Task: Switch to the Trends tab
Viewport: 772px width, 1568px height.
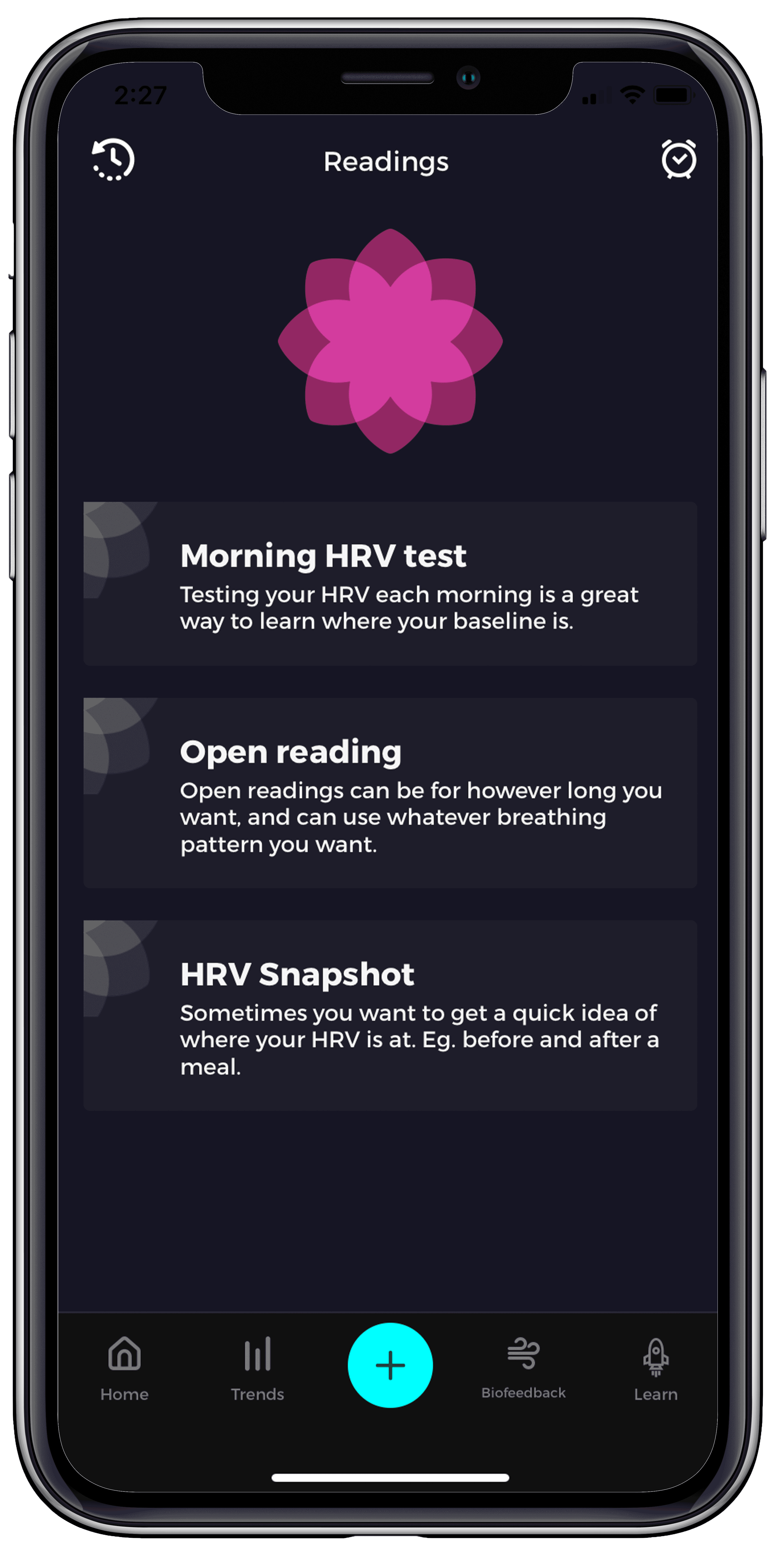Action: [x=257, y=1368]
